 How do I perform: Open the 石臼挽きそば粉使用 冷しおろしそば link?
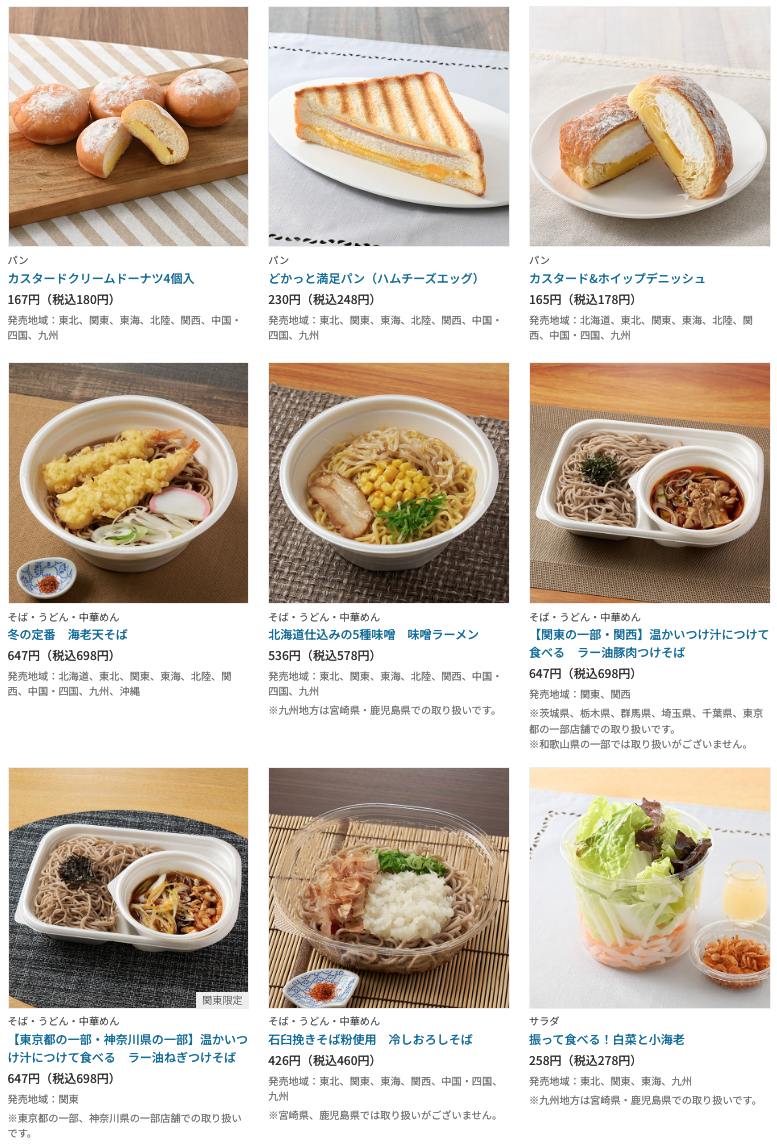[x=370, y=1039]
